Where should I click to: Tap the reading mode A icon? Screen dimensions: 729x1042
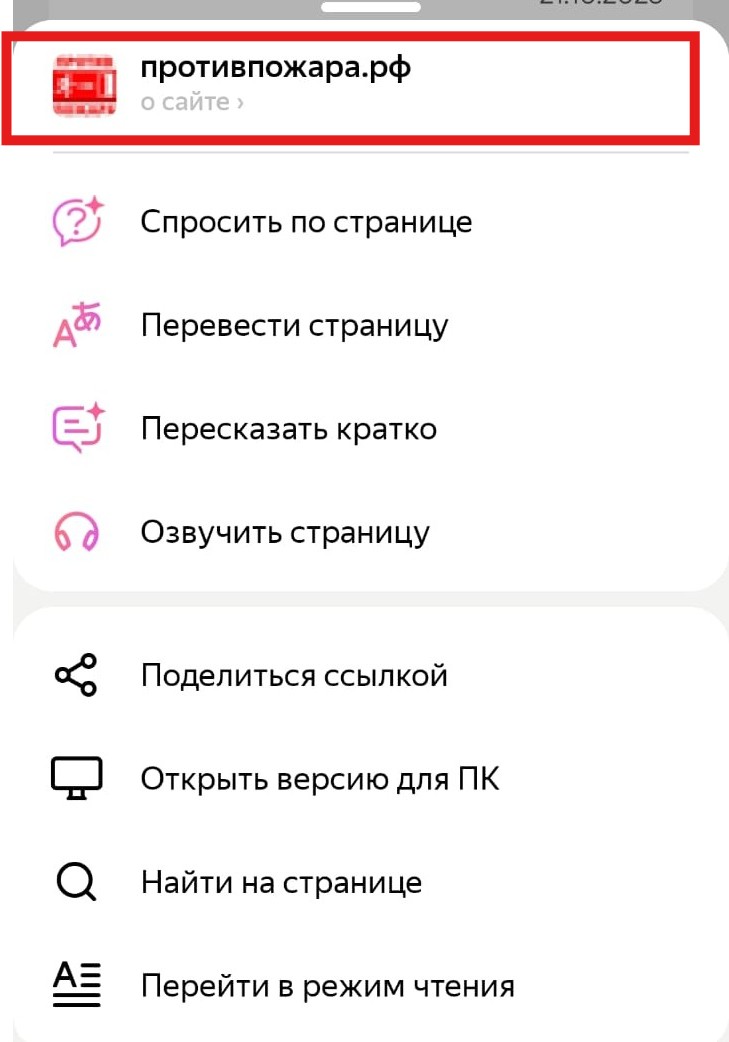tap(76, 986)
